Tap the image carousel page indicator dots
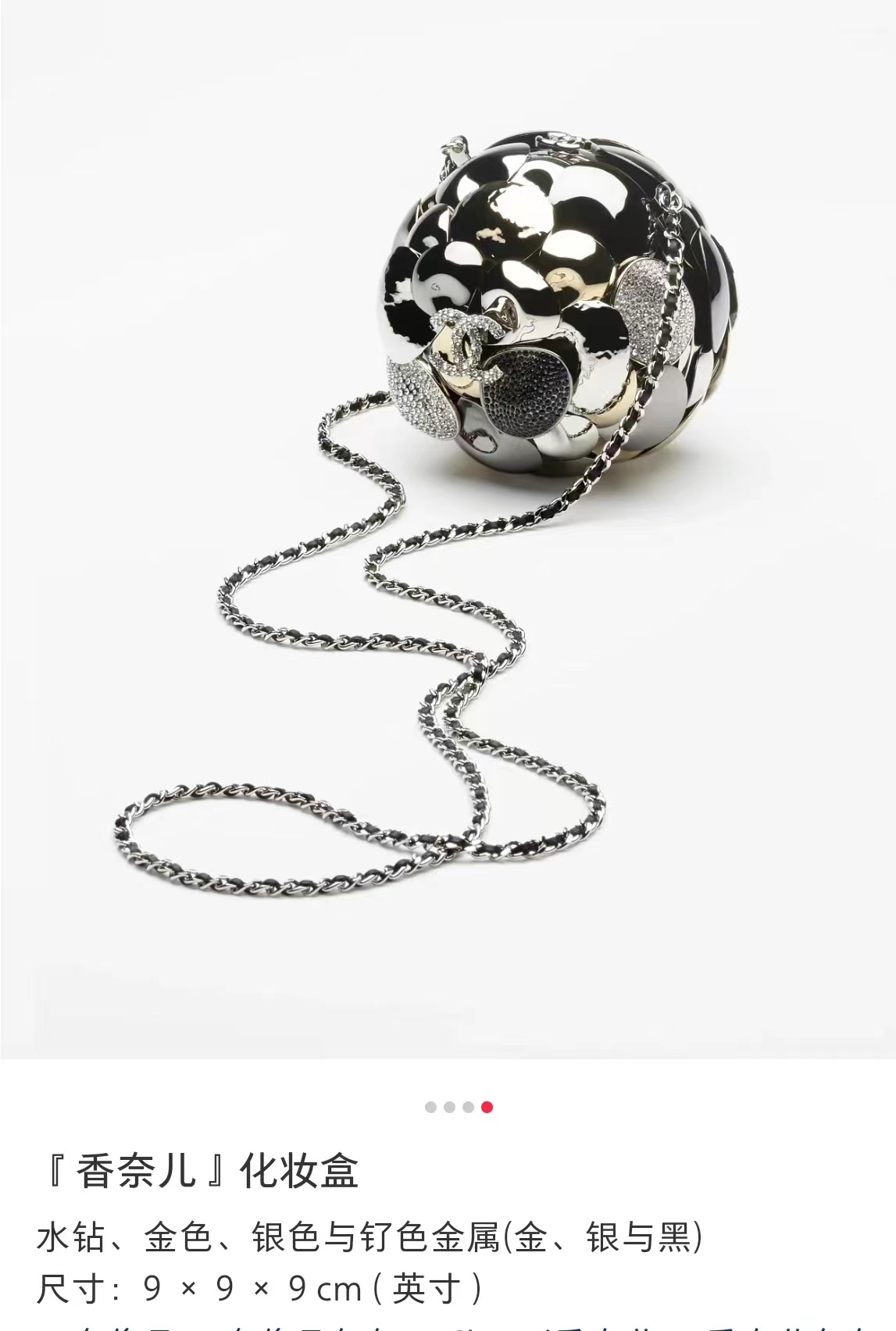The height and width of the screenshot is (1331, 896). (x=459, y=1107)
